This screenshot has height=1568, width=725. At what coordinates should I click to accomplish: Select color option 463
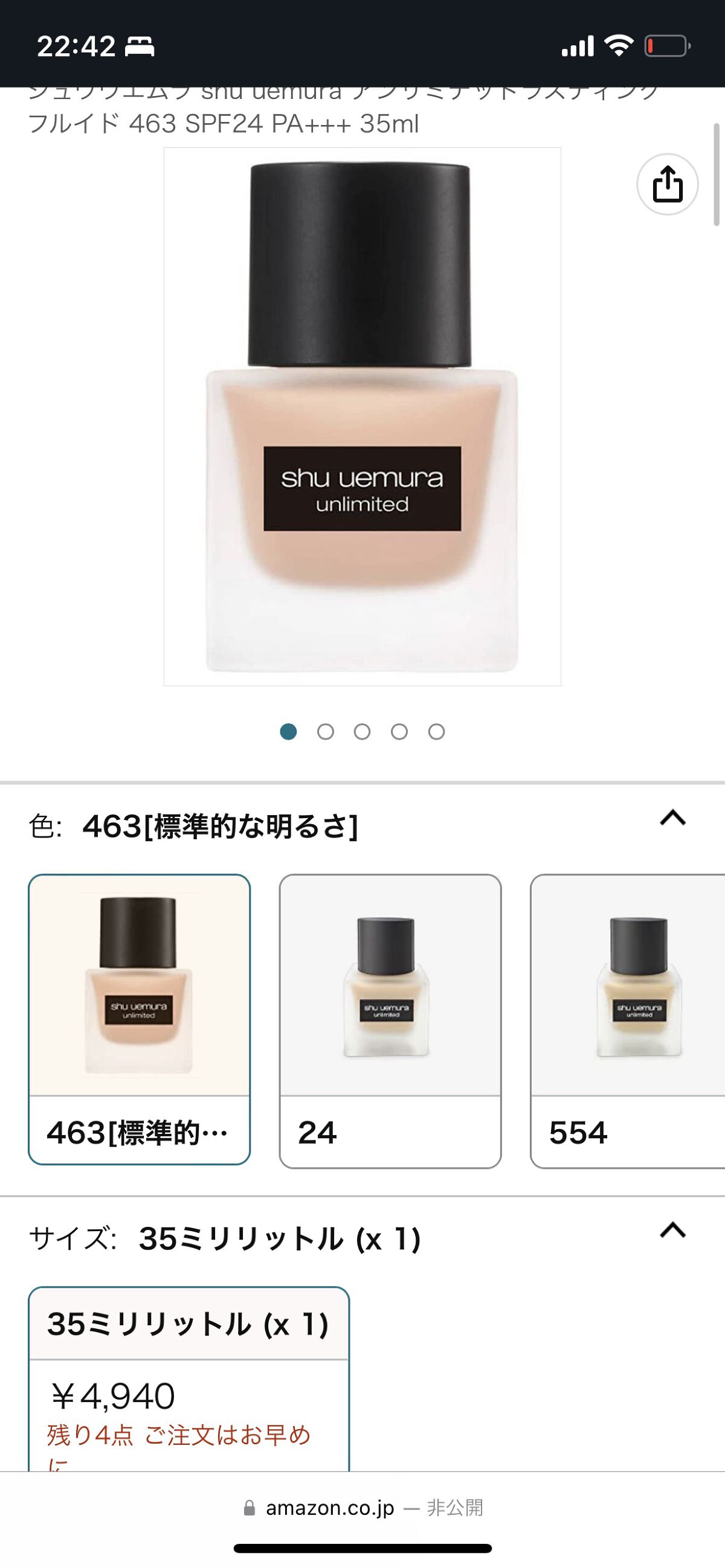point(139,1019)
